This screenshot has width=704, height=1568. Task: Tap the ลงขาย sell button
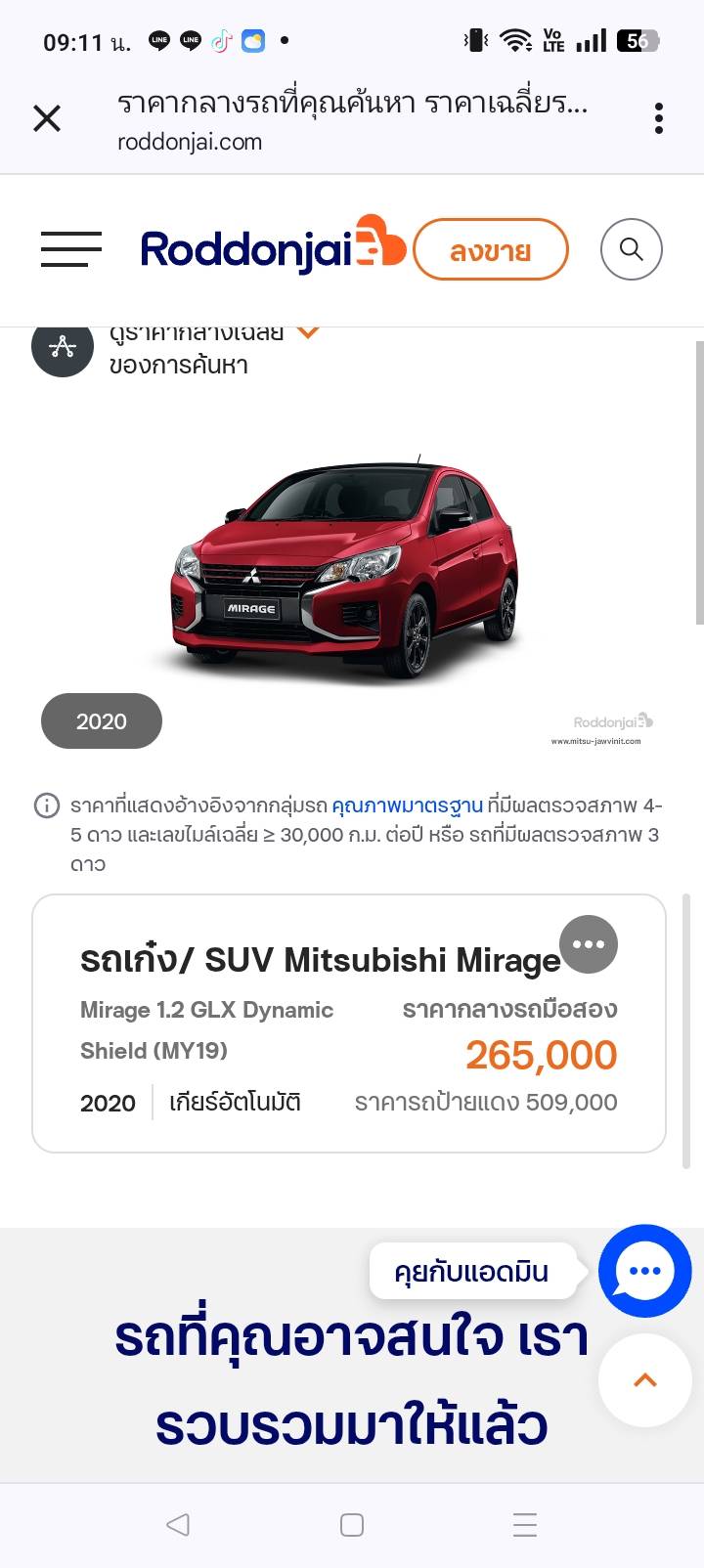pyautogui.click(x=491, y=250)
